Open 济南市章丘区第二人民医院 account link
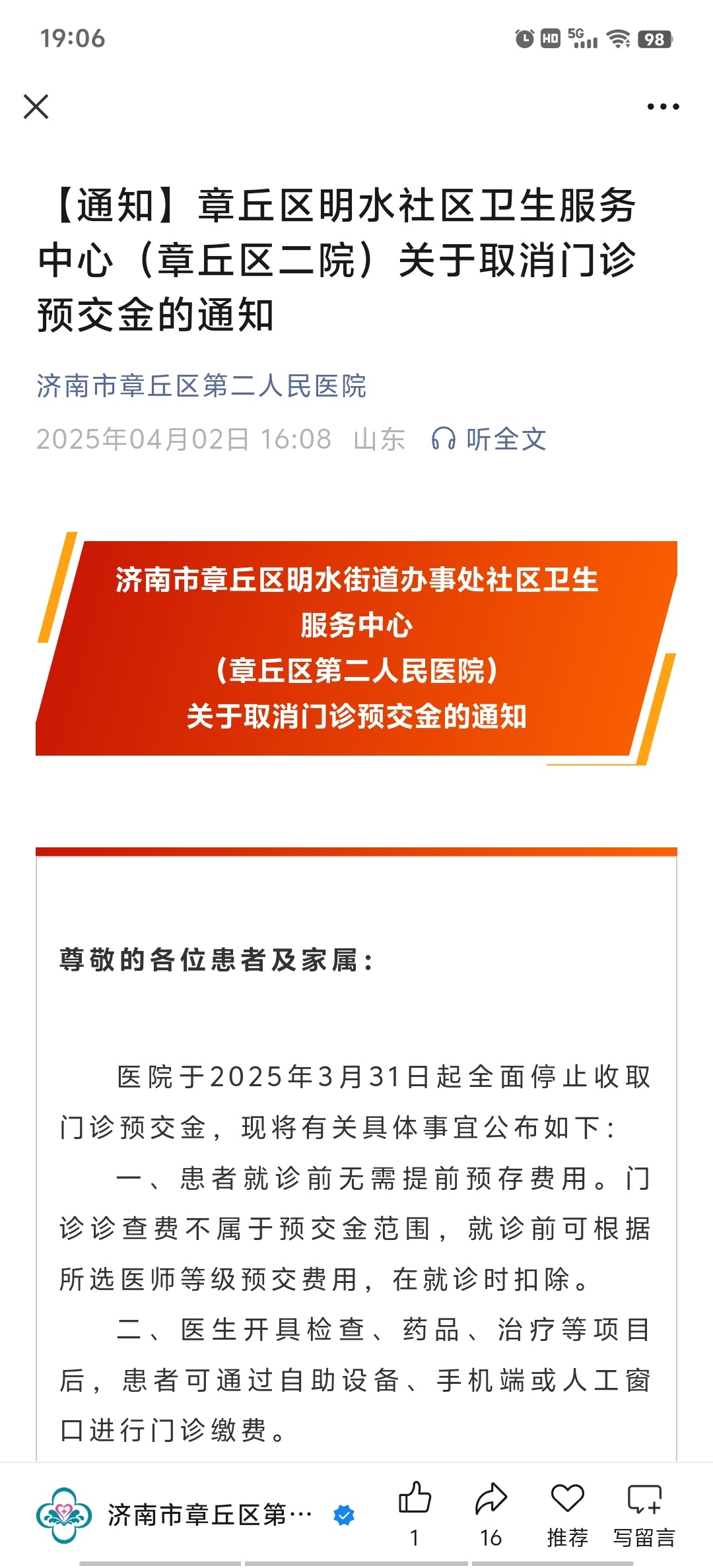The width and height of the screenshot is (713, 1568). tap(201, 386)
